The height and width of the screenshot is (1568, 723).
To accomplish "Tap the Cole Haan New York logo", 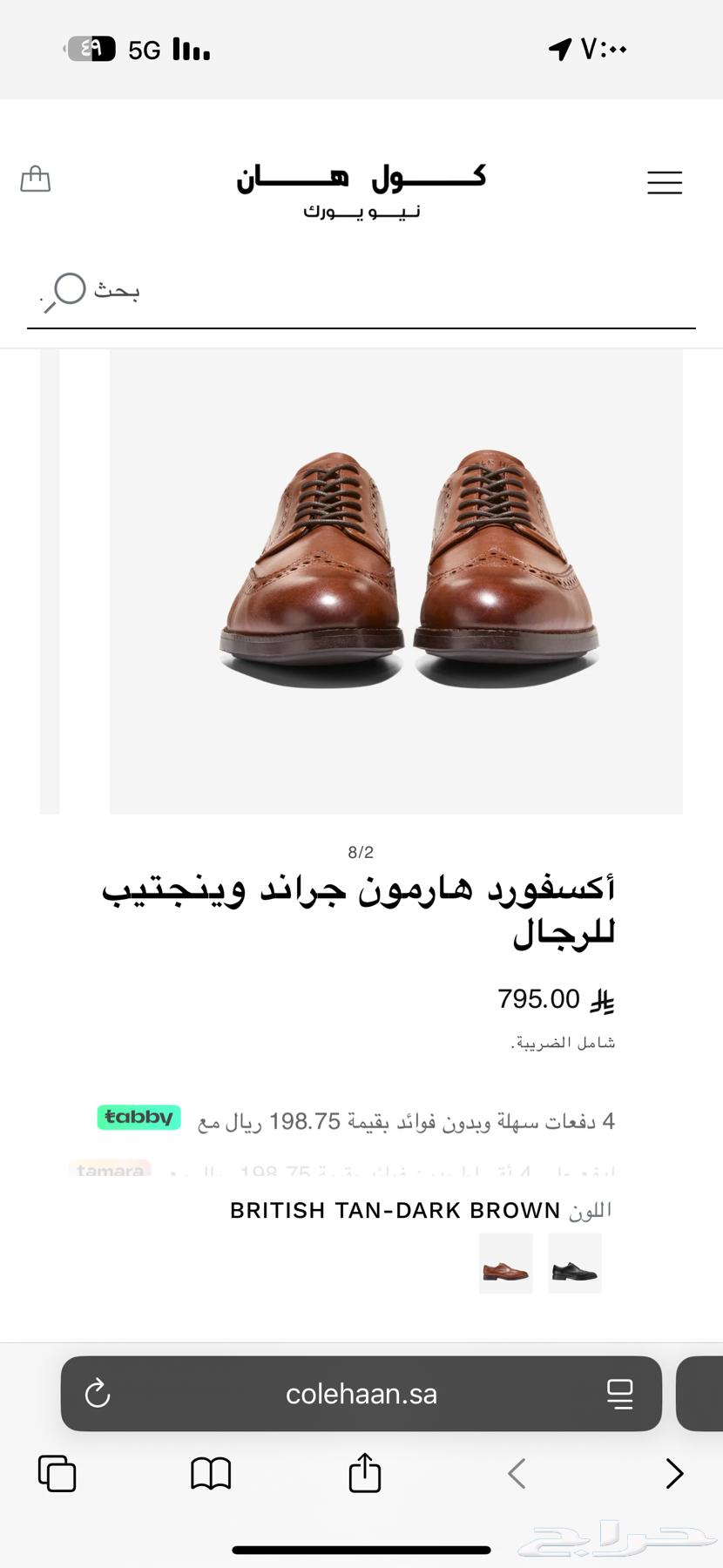I will click(361, 187).
